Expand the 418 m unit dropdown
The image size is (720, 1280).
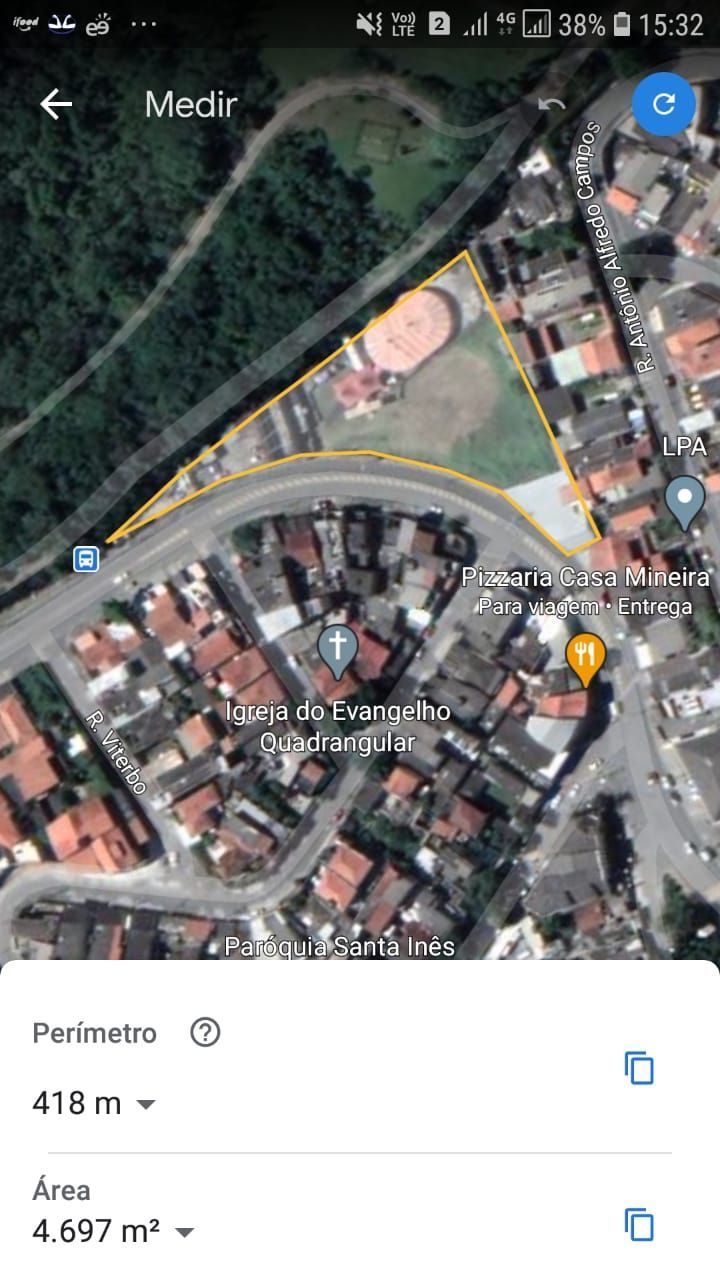(146, 1105)
